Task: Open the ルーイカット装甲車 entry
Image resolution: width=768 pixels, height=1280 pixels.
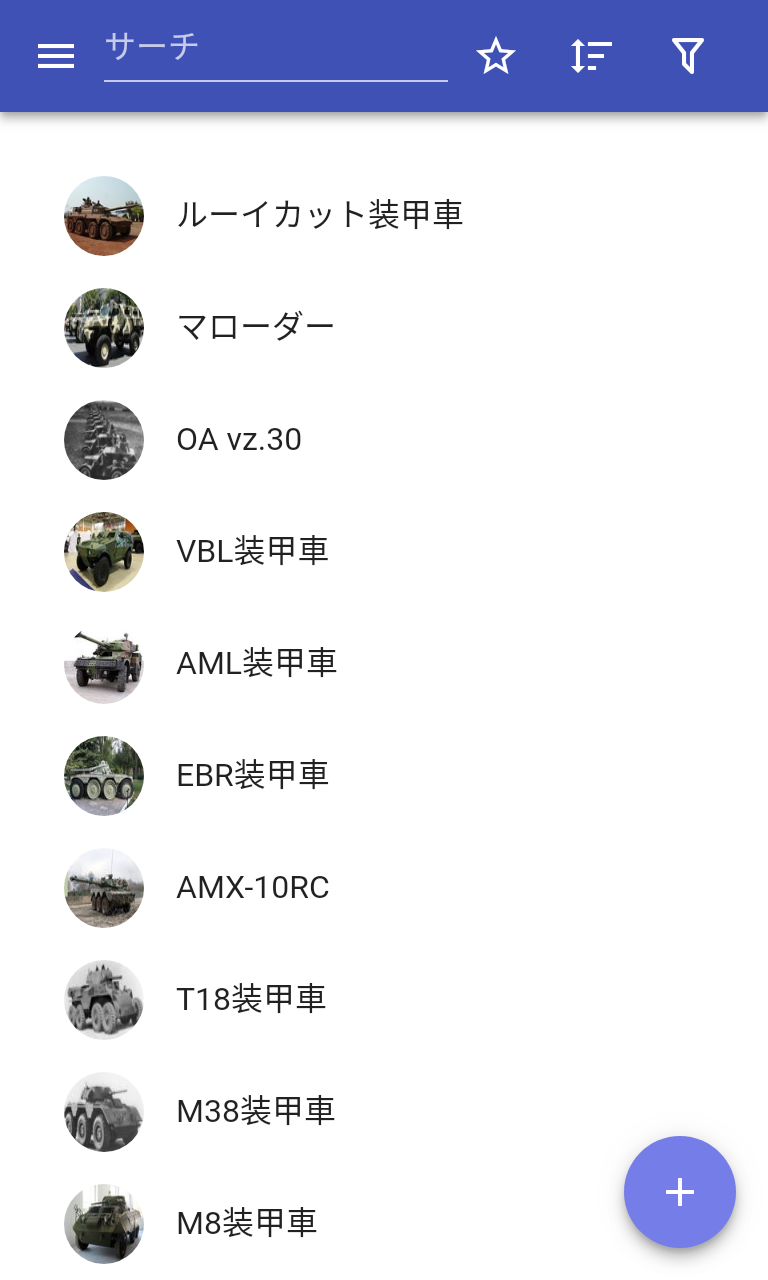Action: tap(319, 216)
